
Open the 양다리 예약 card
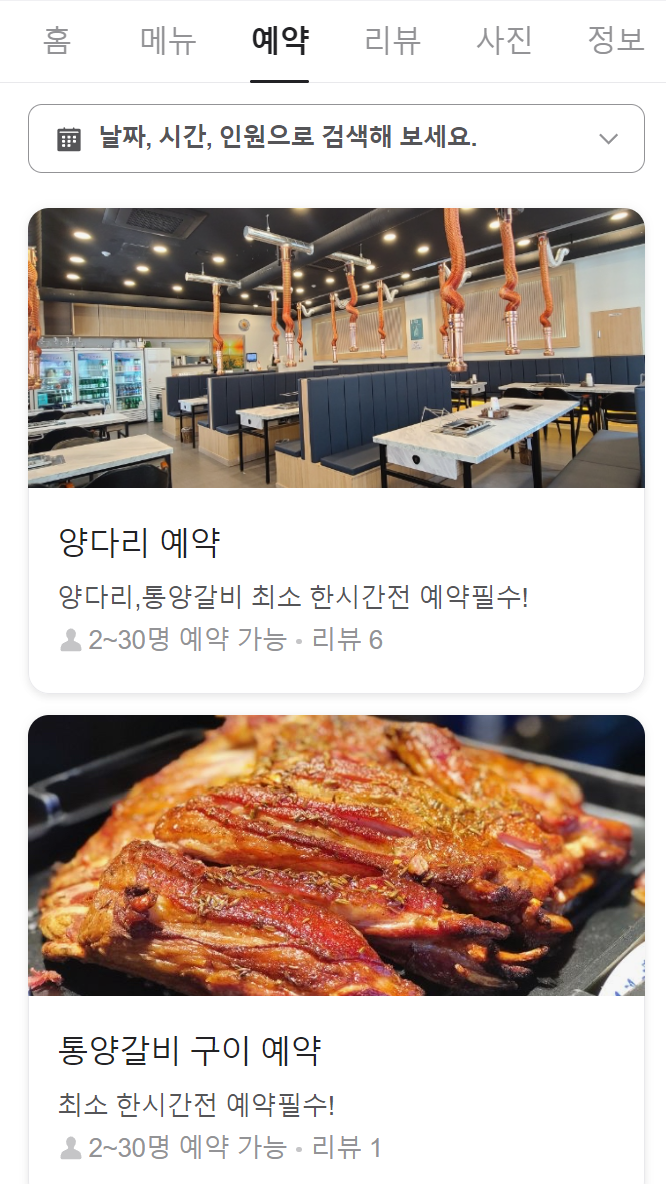point(336,450)
